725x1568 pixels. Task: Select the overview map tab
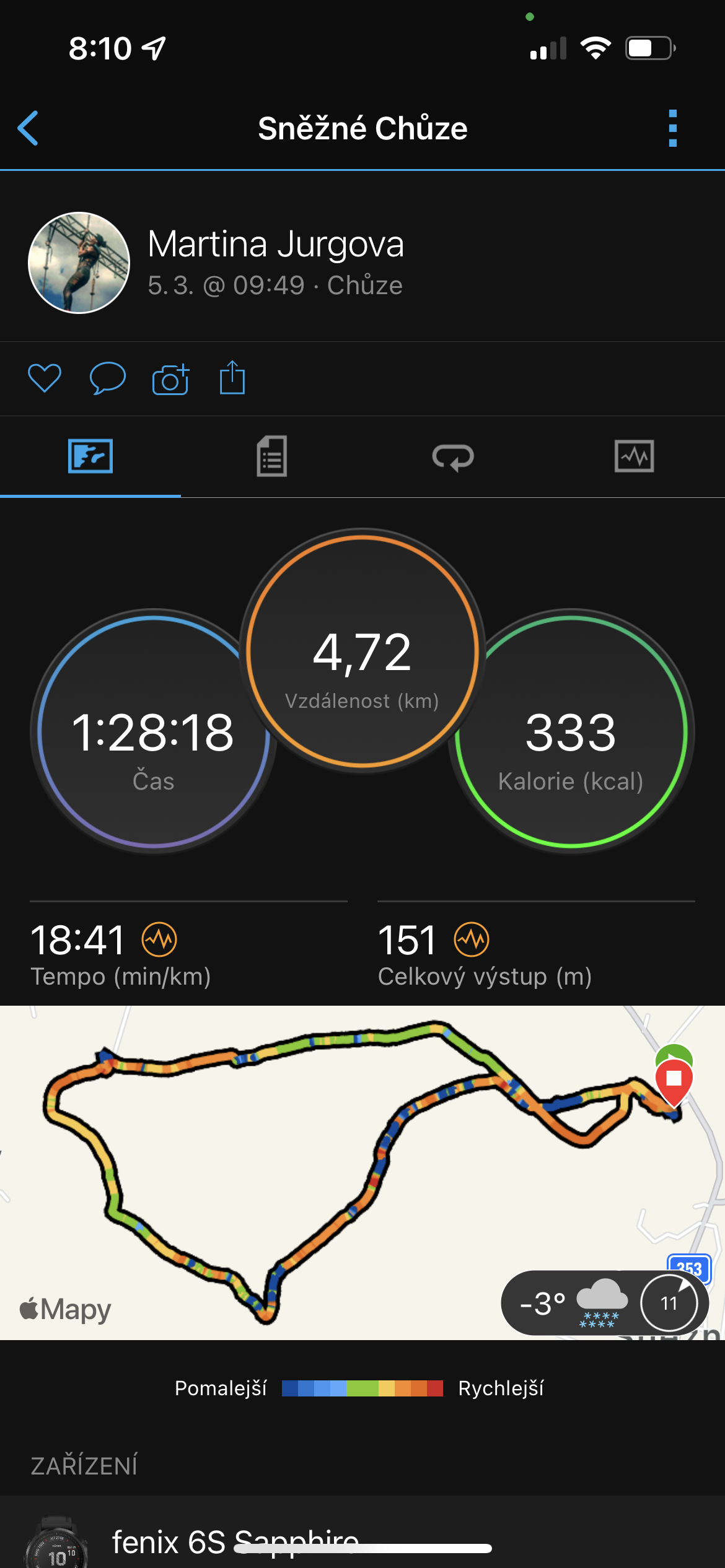[x=90, y=456]
